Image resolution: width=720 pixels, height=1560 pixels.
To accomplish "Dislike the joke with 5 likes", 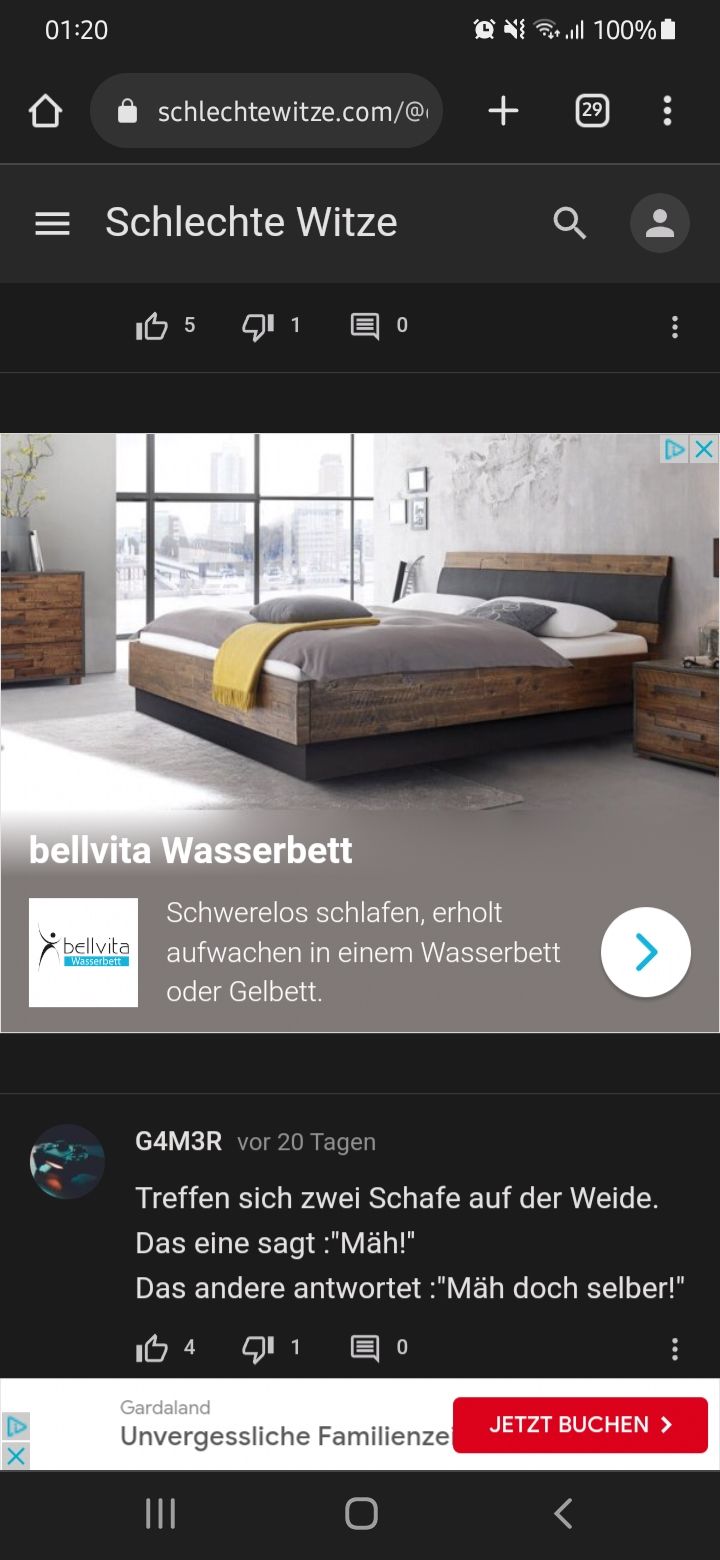I will point(258,326).
